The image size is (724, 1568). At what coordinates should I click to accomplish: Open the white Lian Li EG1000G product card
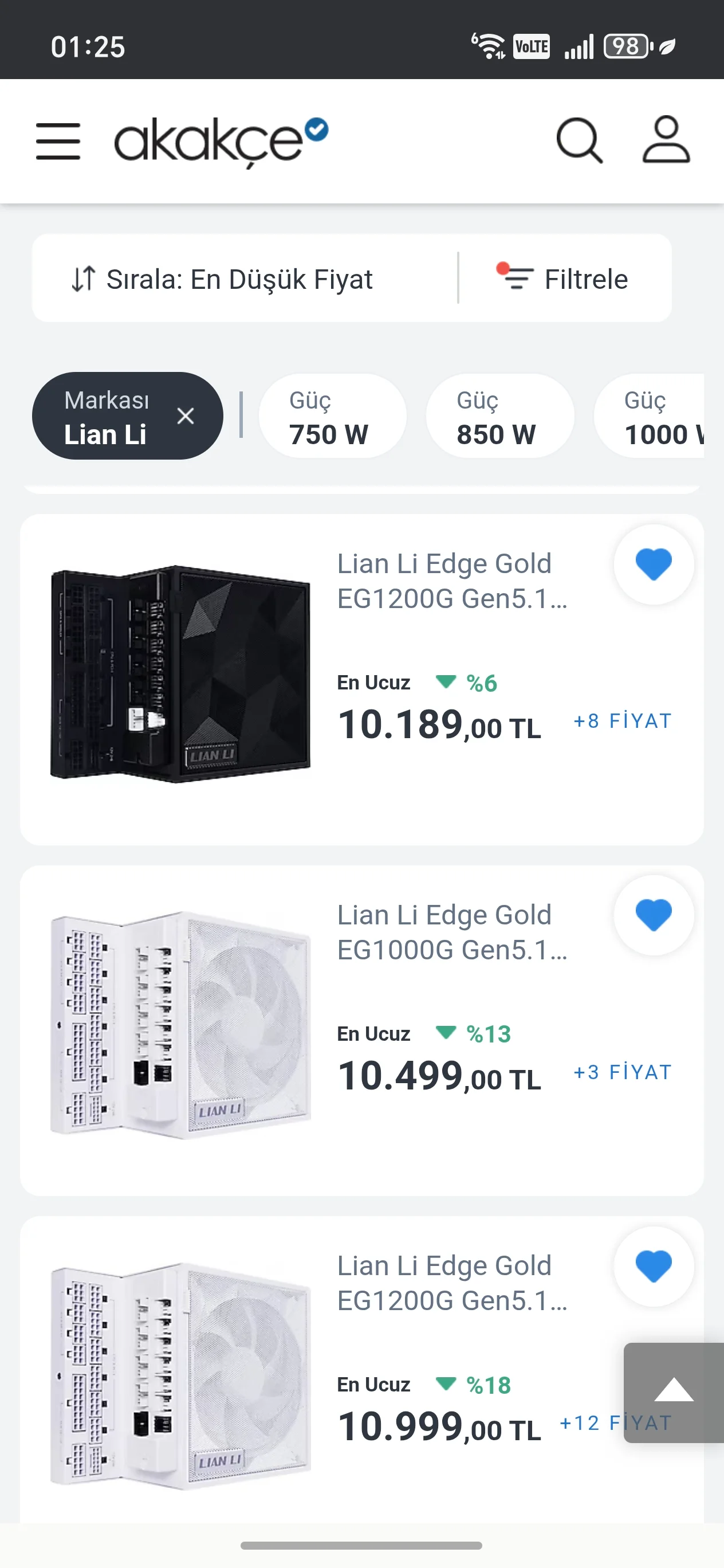pos(450,932)
